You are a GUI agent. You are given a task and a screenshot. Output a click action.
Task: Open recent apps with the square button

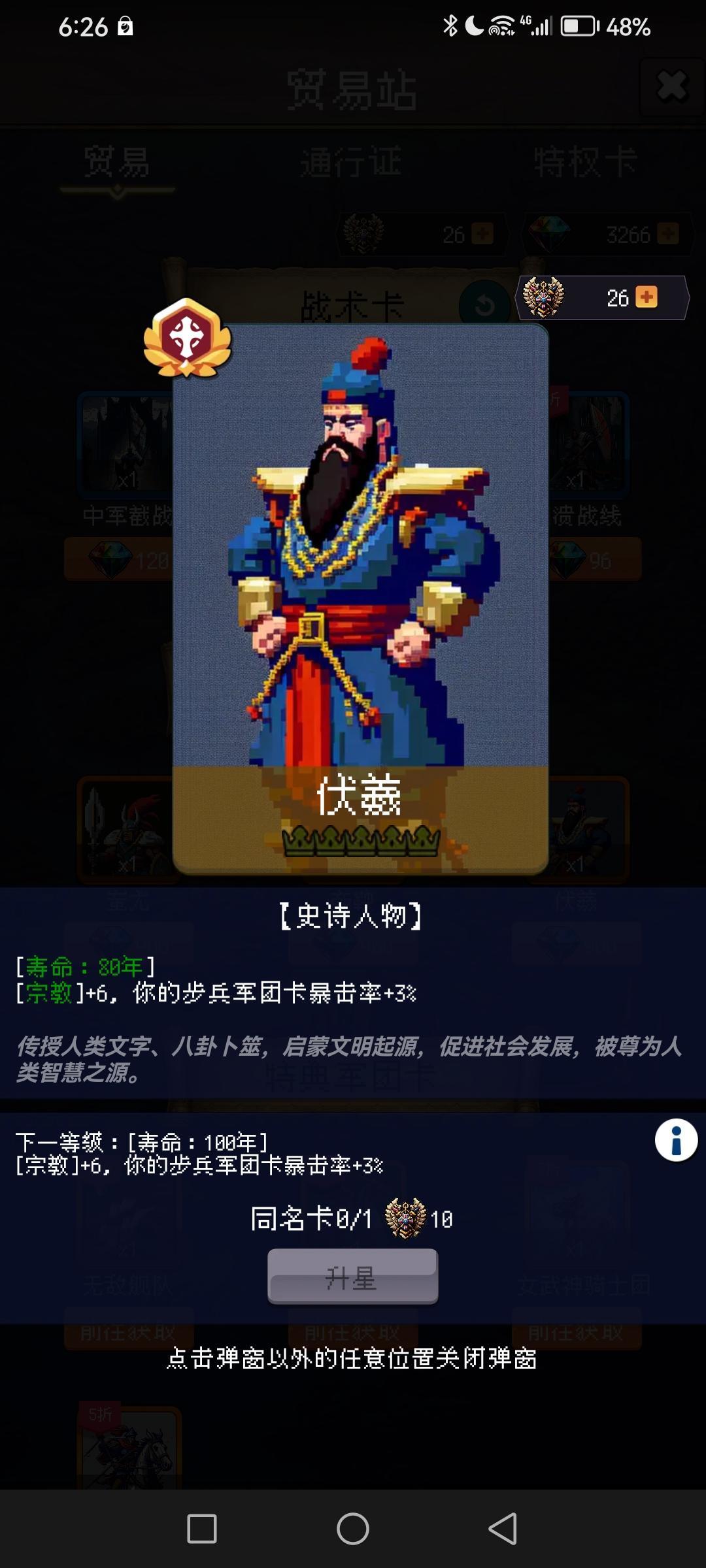[x=202, y=1529]
